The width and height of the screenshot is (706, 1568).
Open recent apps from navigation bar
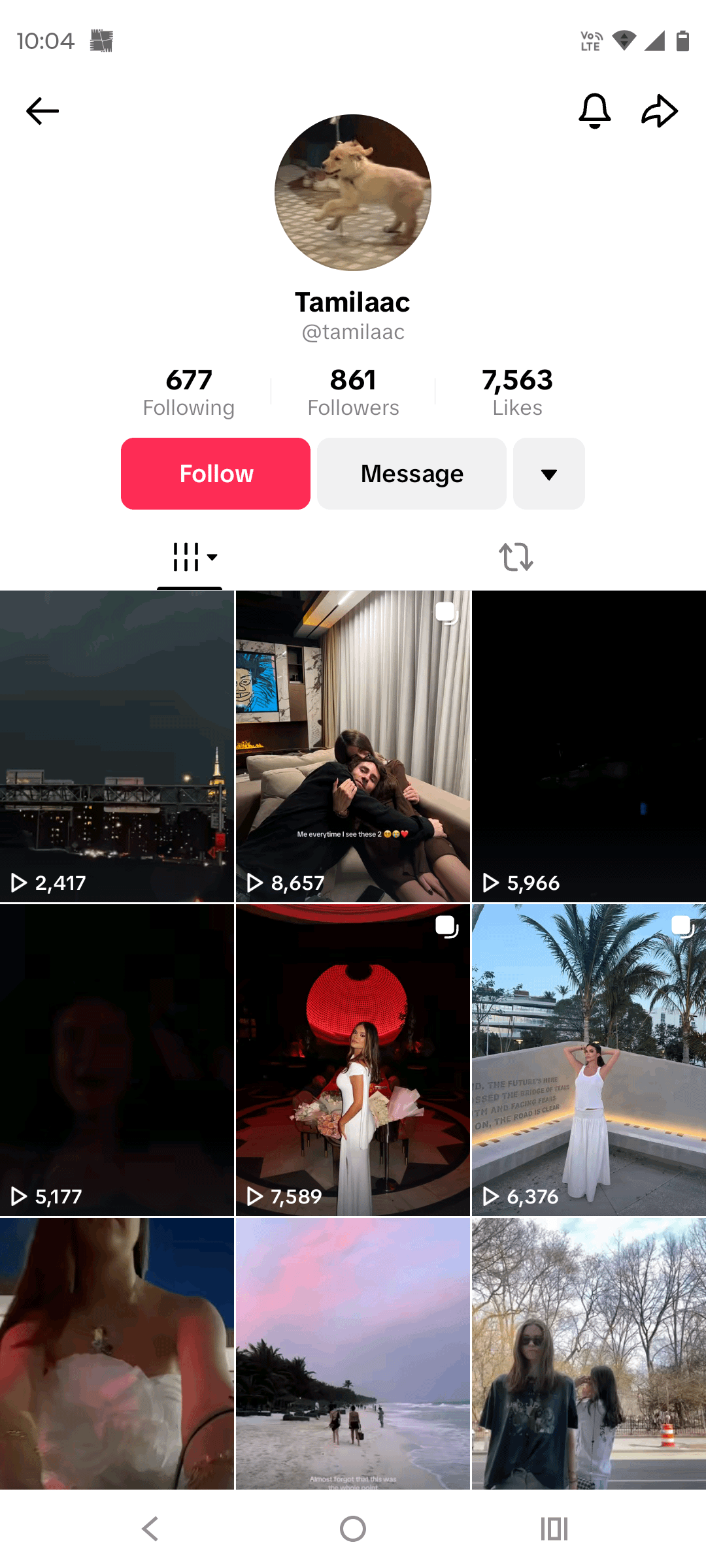pos(554,1529)
